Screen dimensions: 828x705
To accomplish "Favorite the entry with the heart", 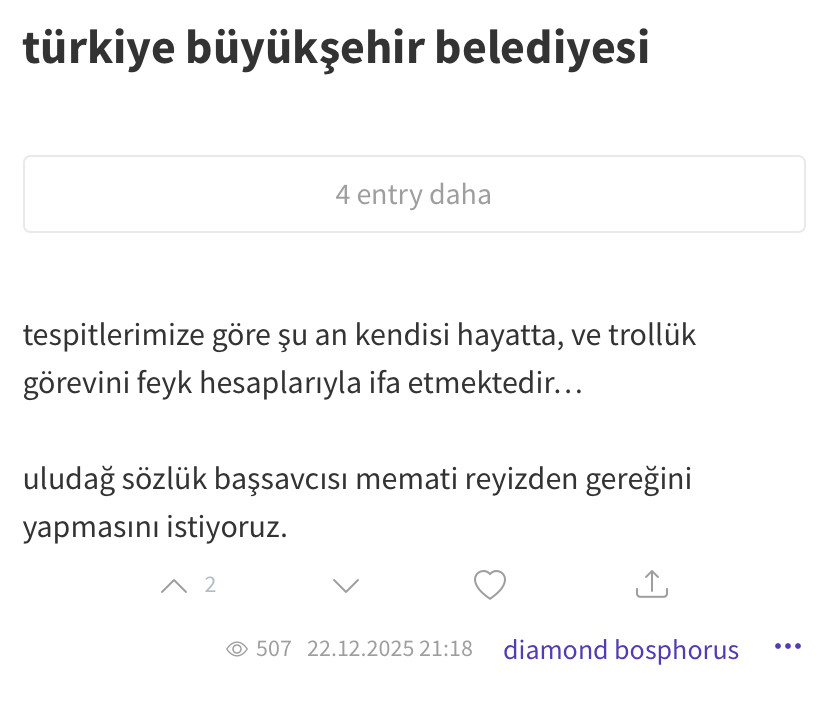I will click(489, 585).
